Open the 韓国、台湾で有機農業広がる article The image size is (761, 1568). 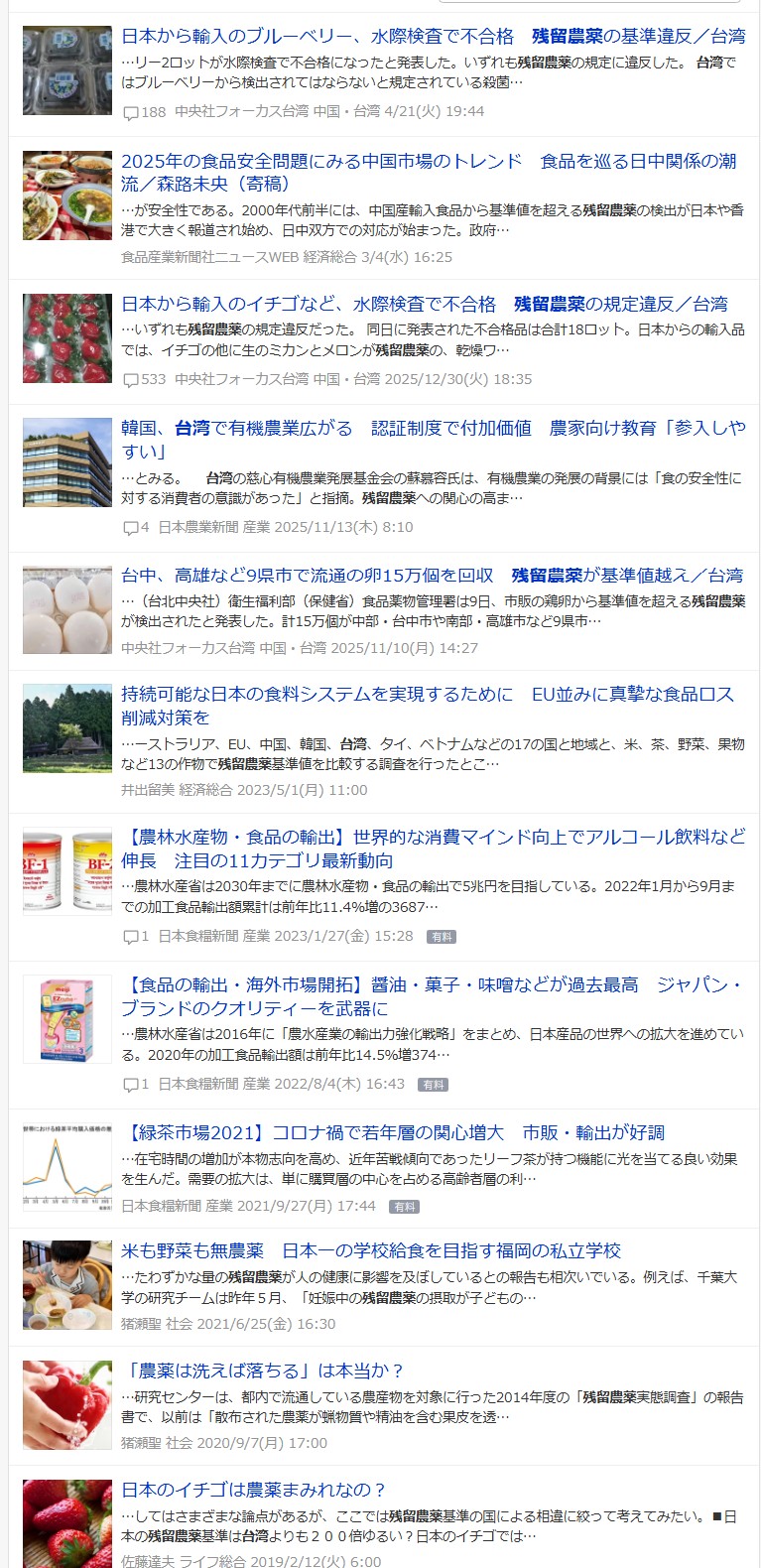[x=236, y=429]
